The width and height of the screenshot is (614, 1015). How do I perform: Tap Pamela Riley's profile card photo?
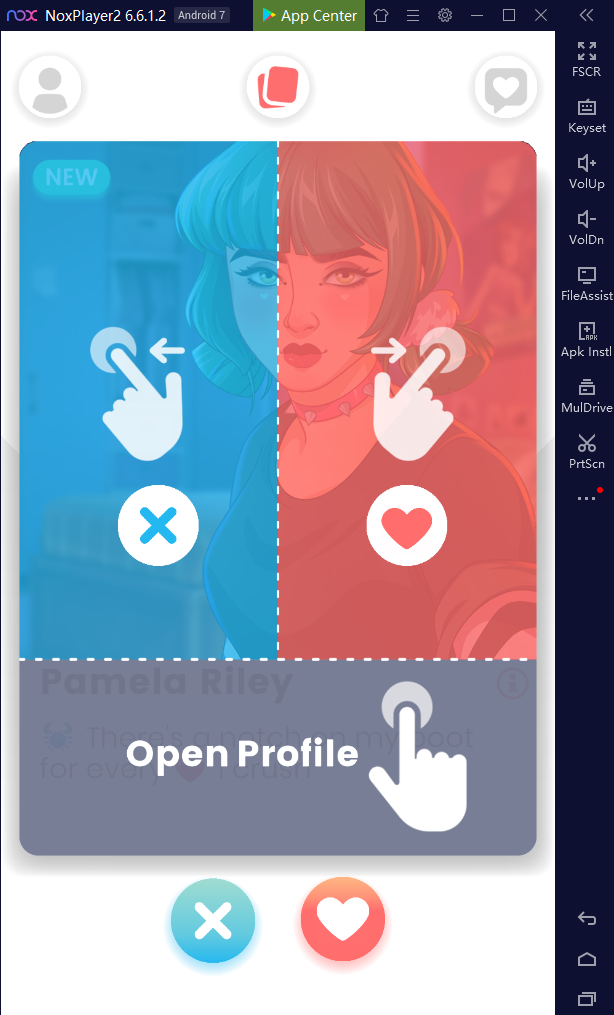pos(278,400)
